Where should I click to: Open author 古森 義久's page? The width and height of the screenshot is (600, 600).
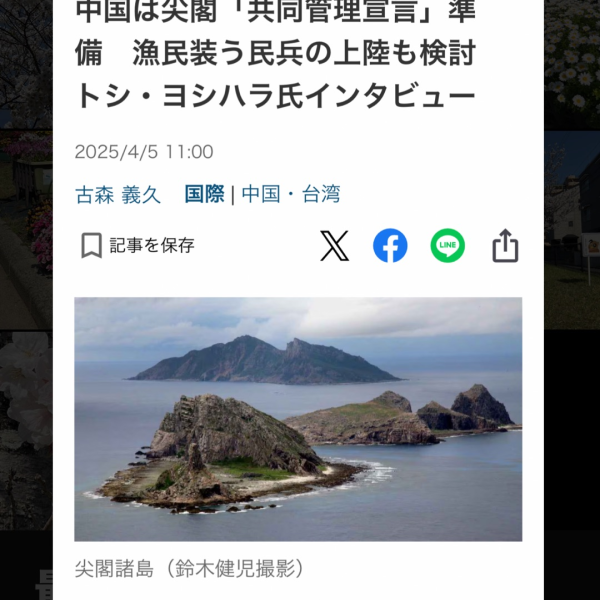tap(118, 194)
